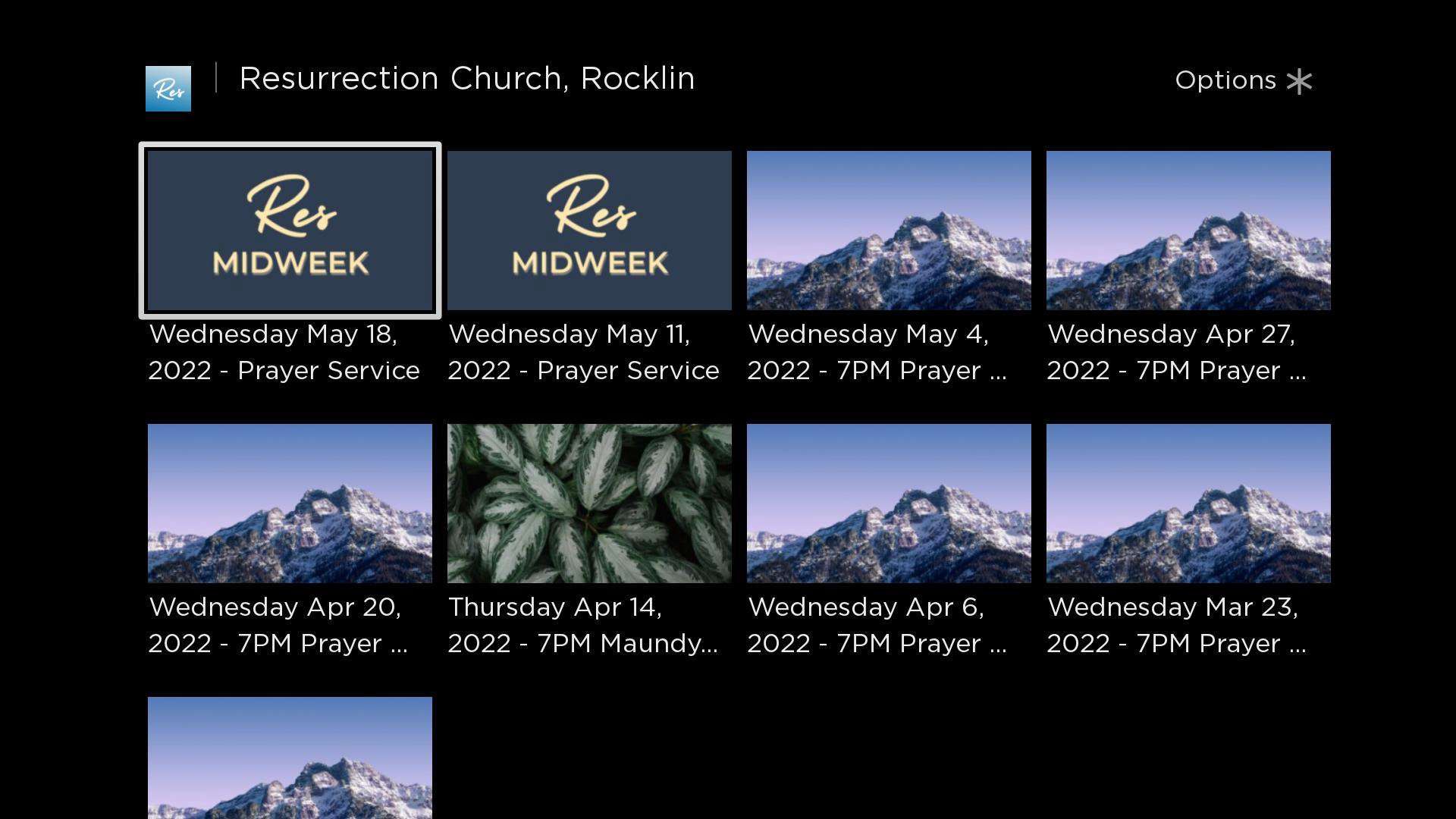Select Thursday Apr 14, 2022 Maundy service video
The image size is (1456, 819).
(589, 504)
